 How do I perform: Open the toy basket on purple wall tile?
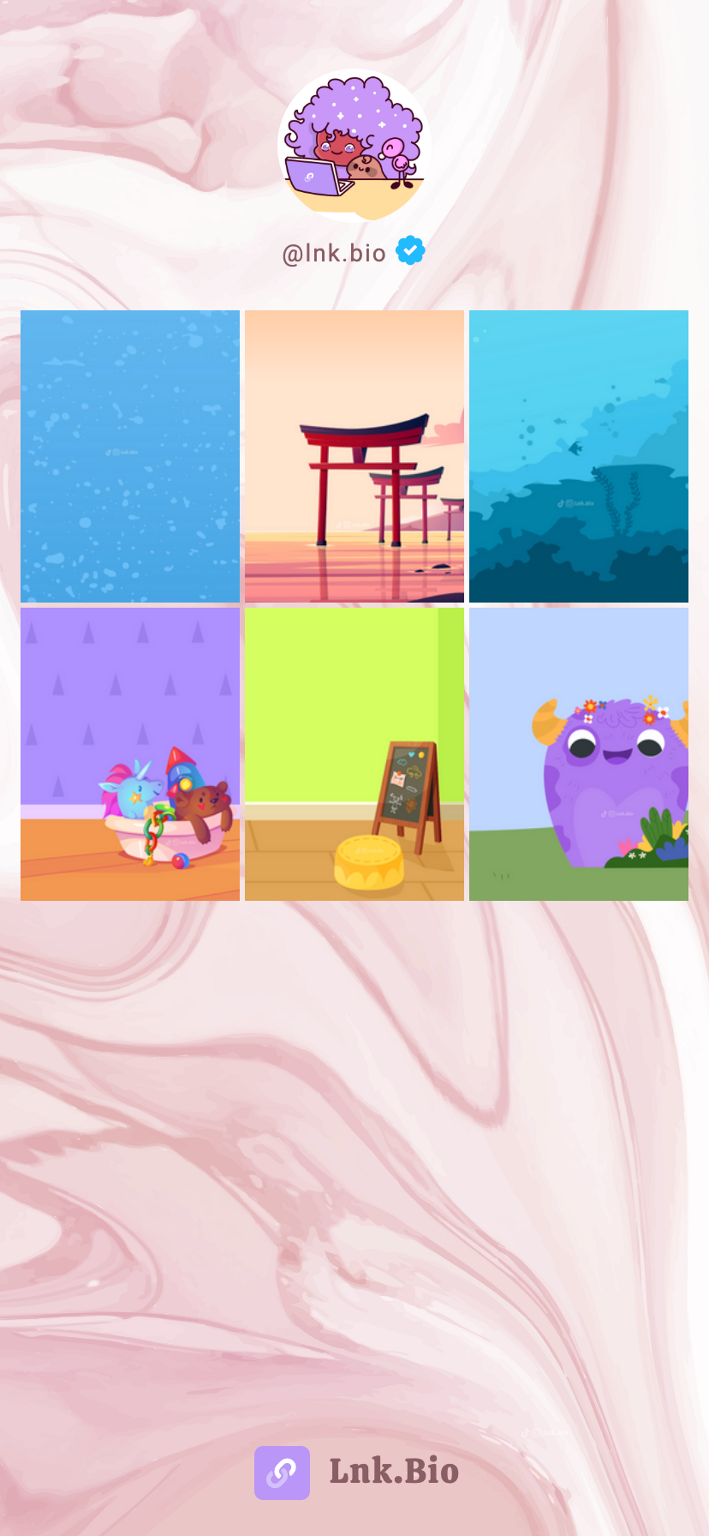130,754
